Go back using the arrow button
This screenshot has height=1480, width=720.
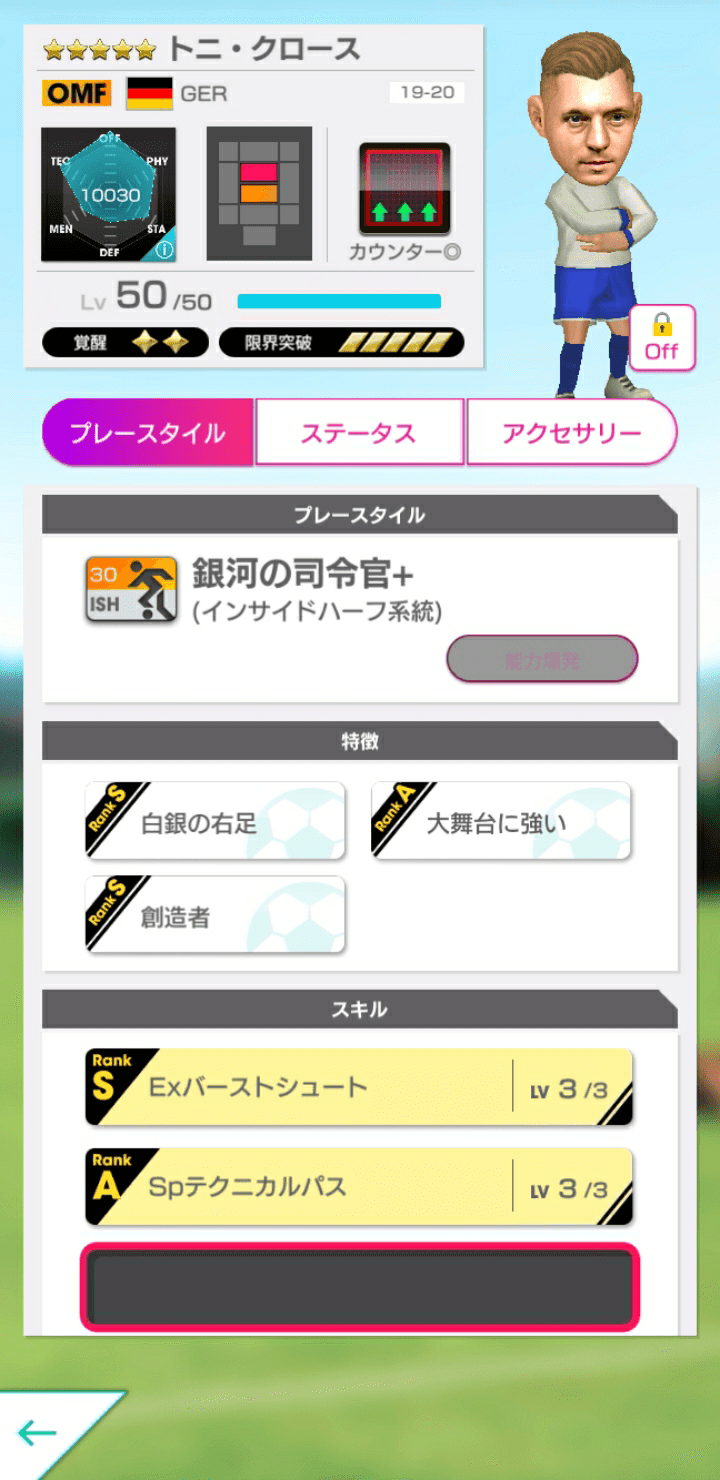click(40, 1433)
